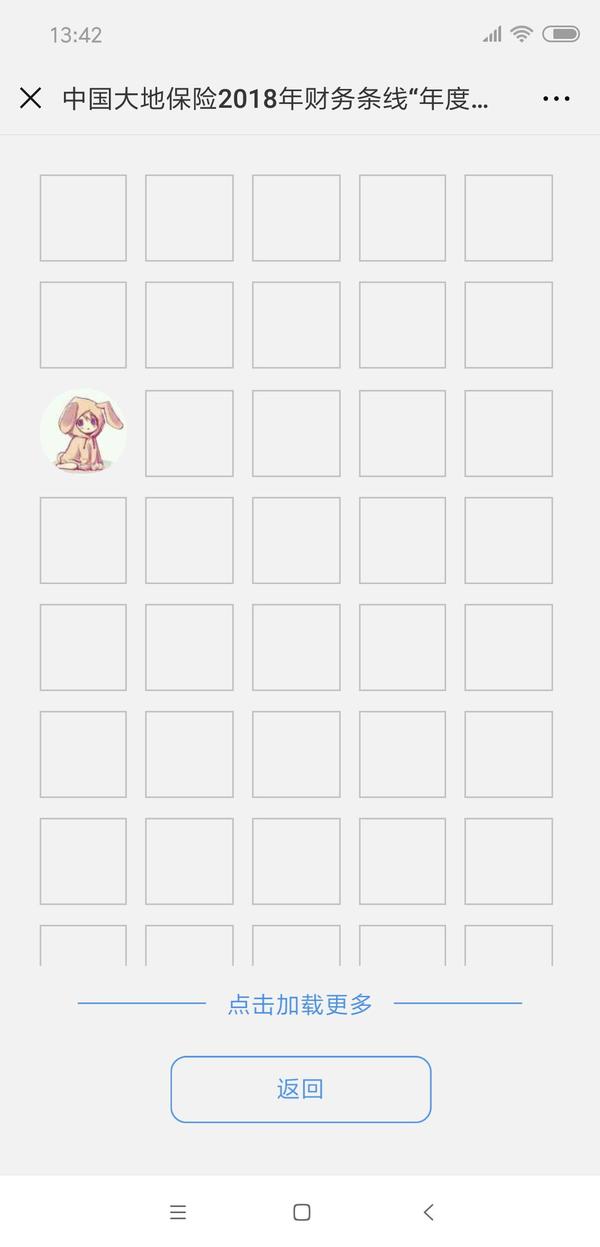Go back using the system back arrow
This screenshot has width=600, height=1247.
point(428,1212)
